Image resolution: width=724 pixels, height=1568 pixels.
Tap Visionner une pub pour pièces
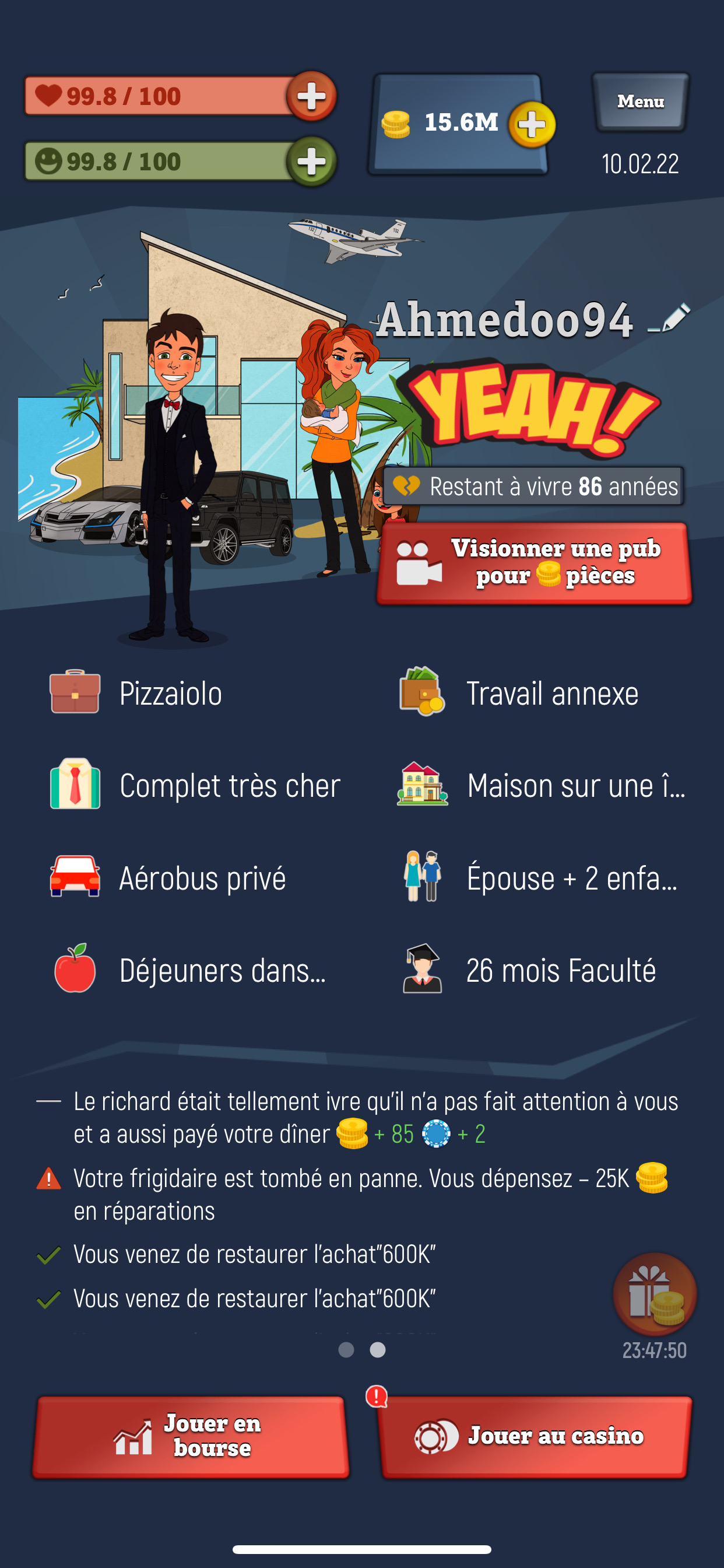534,562
